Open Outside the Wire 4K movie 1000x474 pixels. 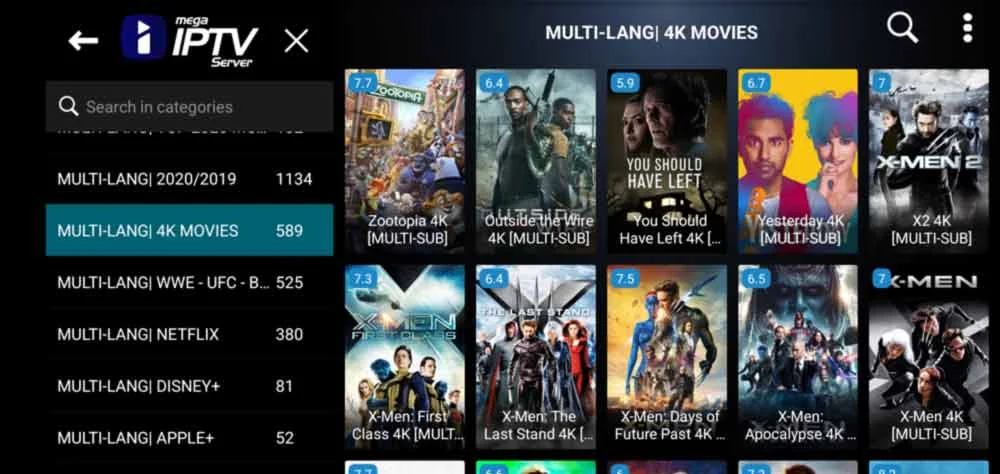[x=535, y=160]
